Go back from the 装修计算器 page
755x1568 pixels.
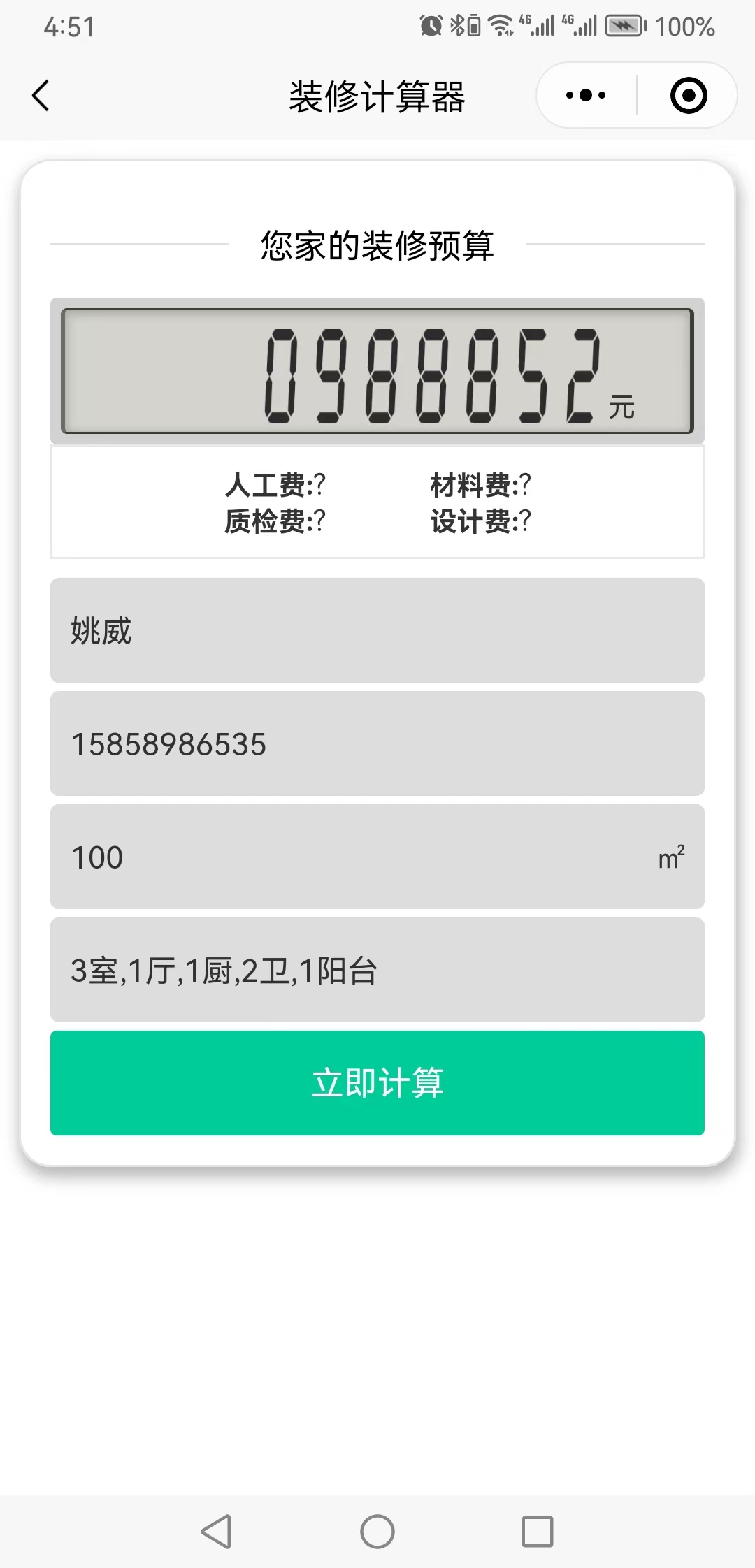click(x=41, y=96)
